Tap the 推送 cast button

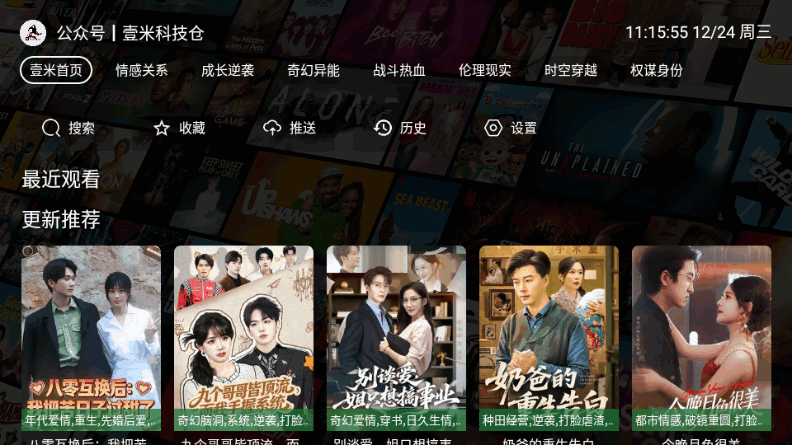point(289,128)
